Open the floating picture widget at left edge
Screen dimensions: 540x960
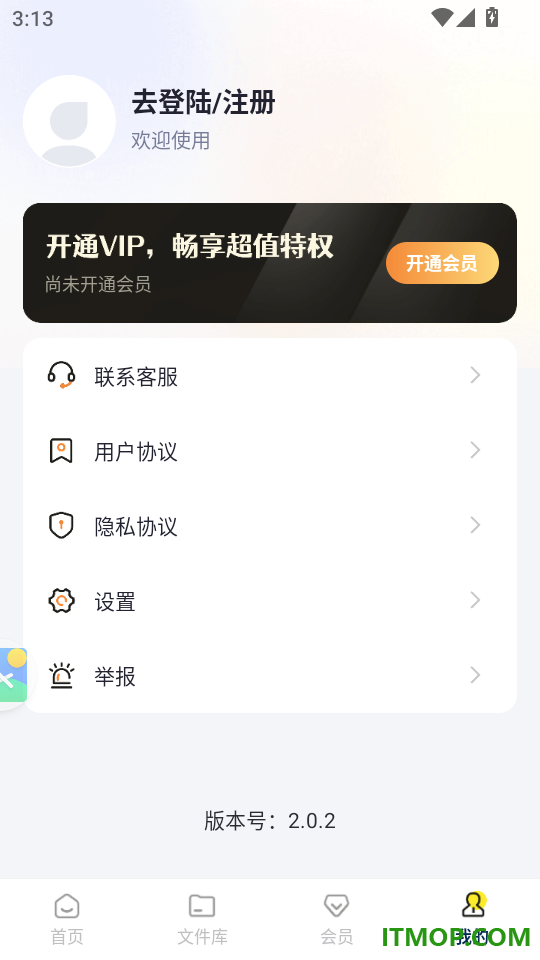13,675
